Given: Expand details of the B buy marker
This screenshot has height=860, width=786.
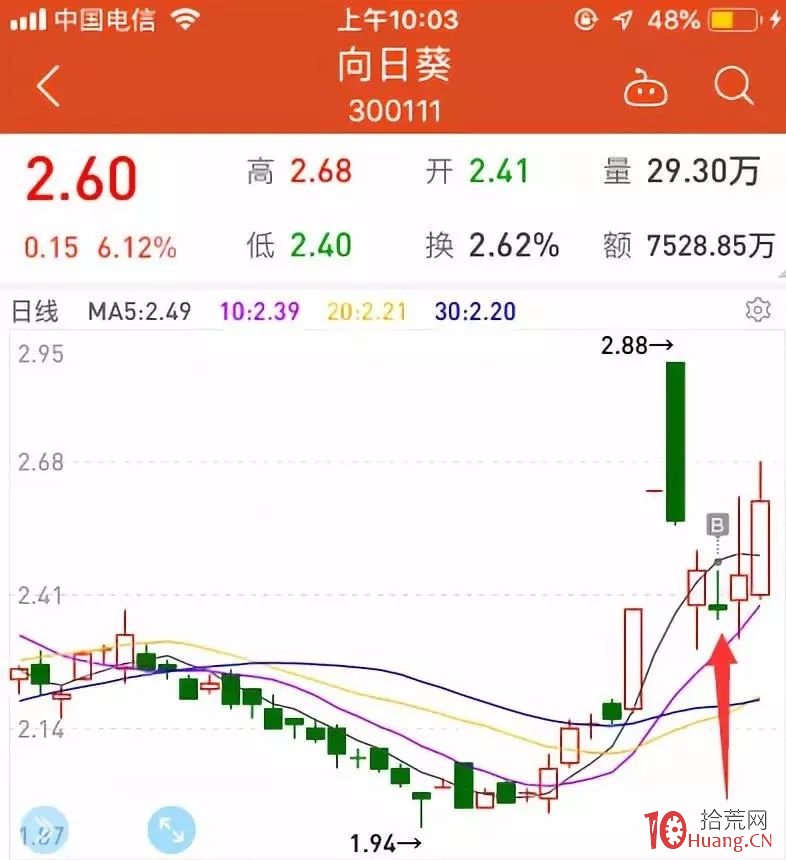Looking at the screenshot, I should pos(716,524).
